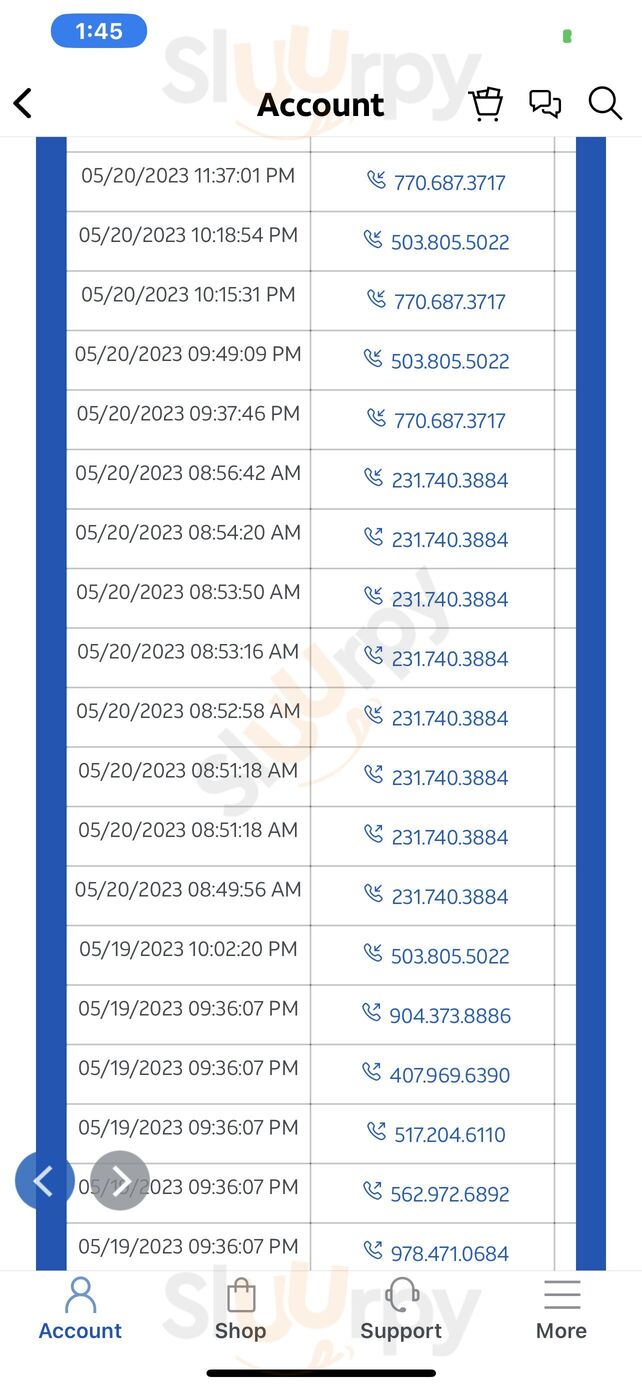Go to the next image with the right arrow
Viewport: 642px width, 1389px height.
coord(120,1181)
